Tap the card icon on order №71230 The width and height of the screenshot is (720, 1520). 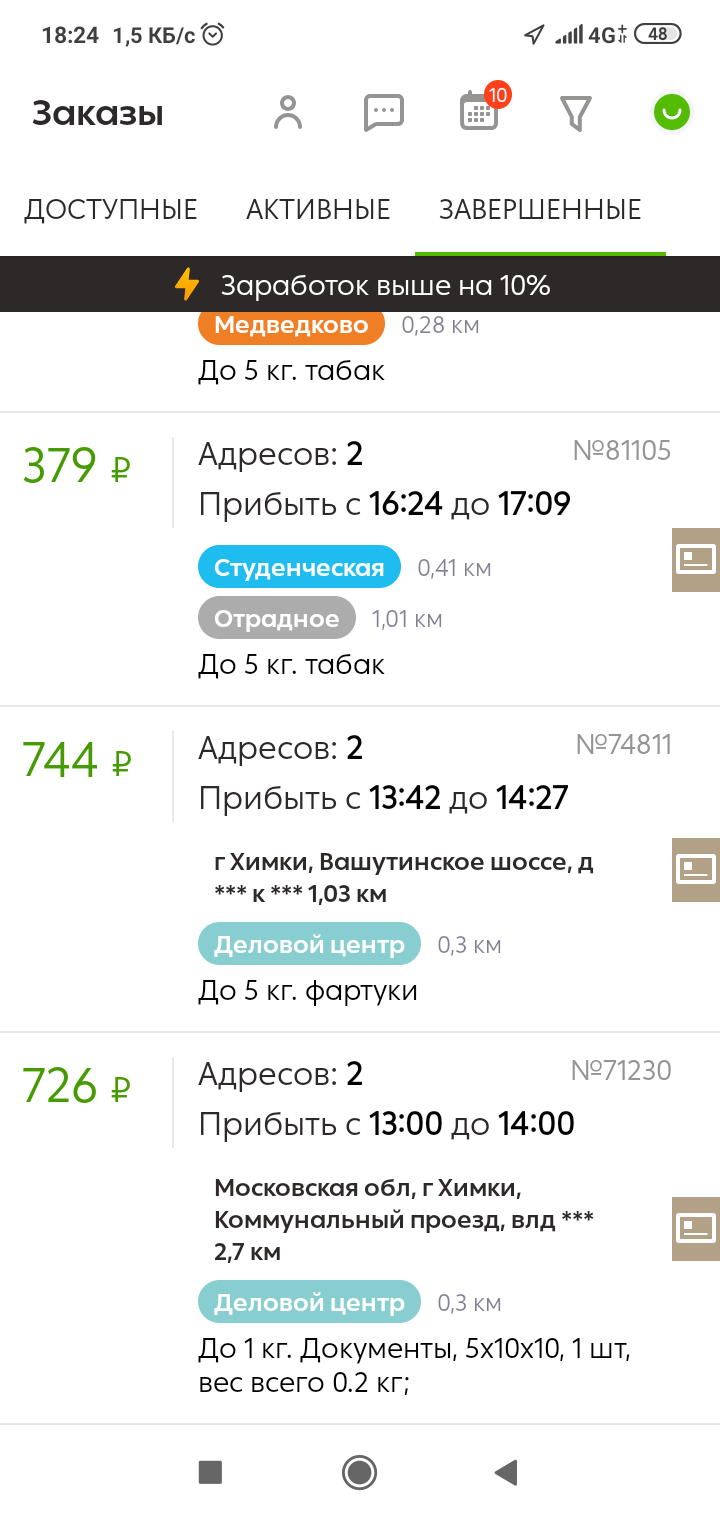tap(696, 1227)
